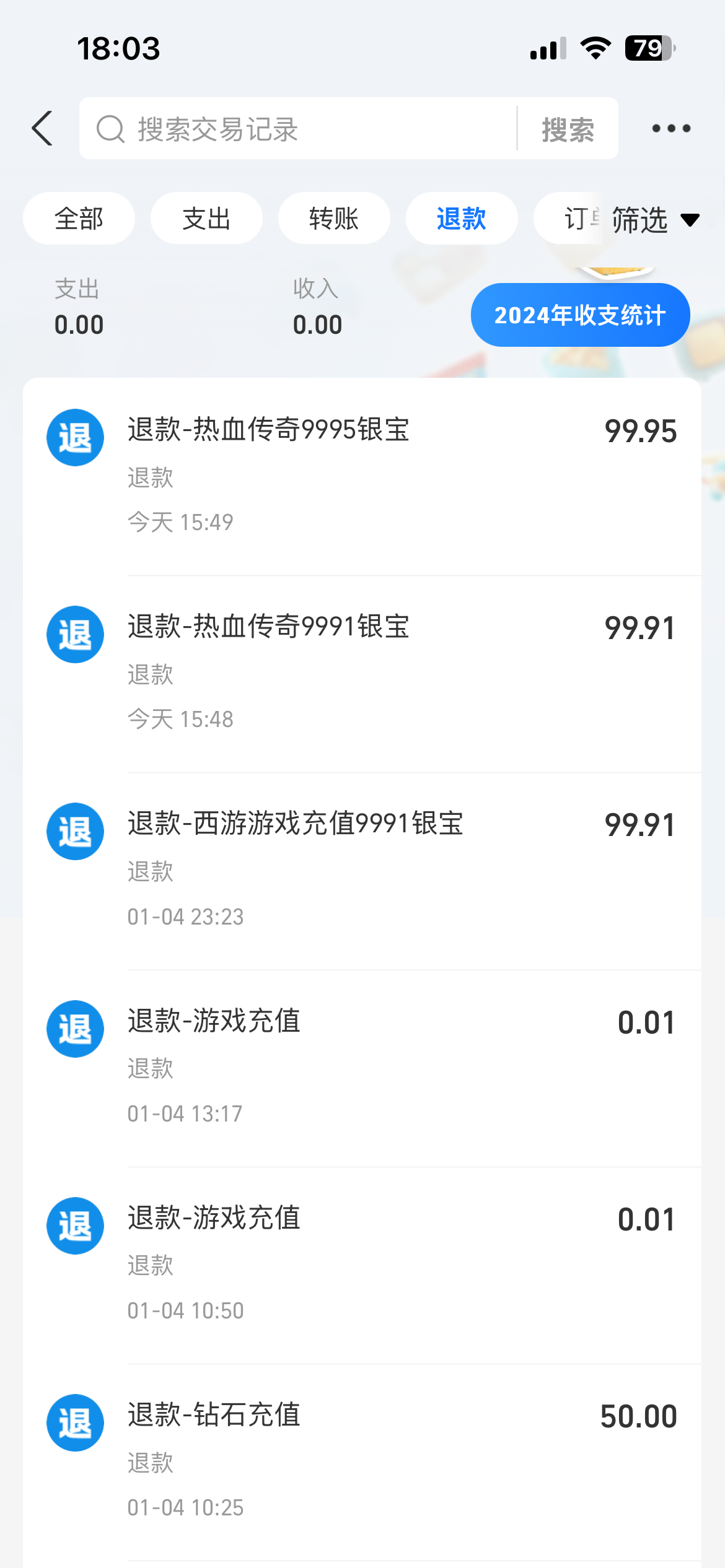725x1568 pixels.
Task: Select the 转账 filter tab
Action: 334,219
